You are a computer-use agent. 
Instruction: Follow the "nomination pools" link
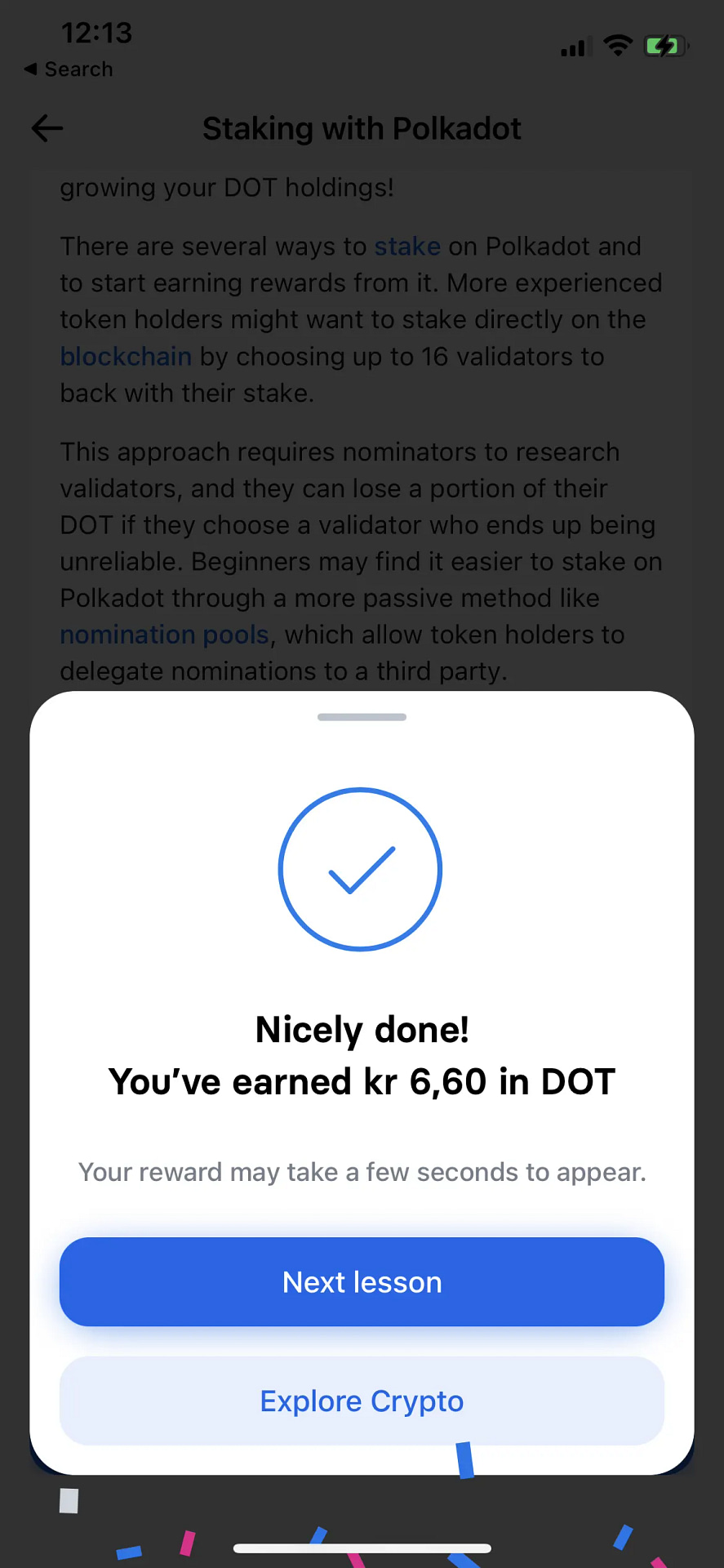pos(165,635)
